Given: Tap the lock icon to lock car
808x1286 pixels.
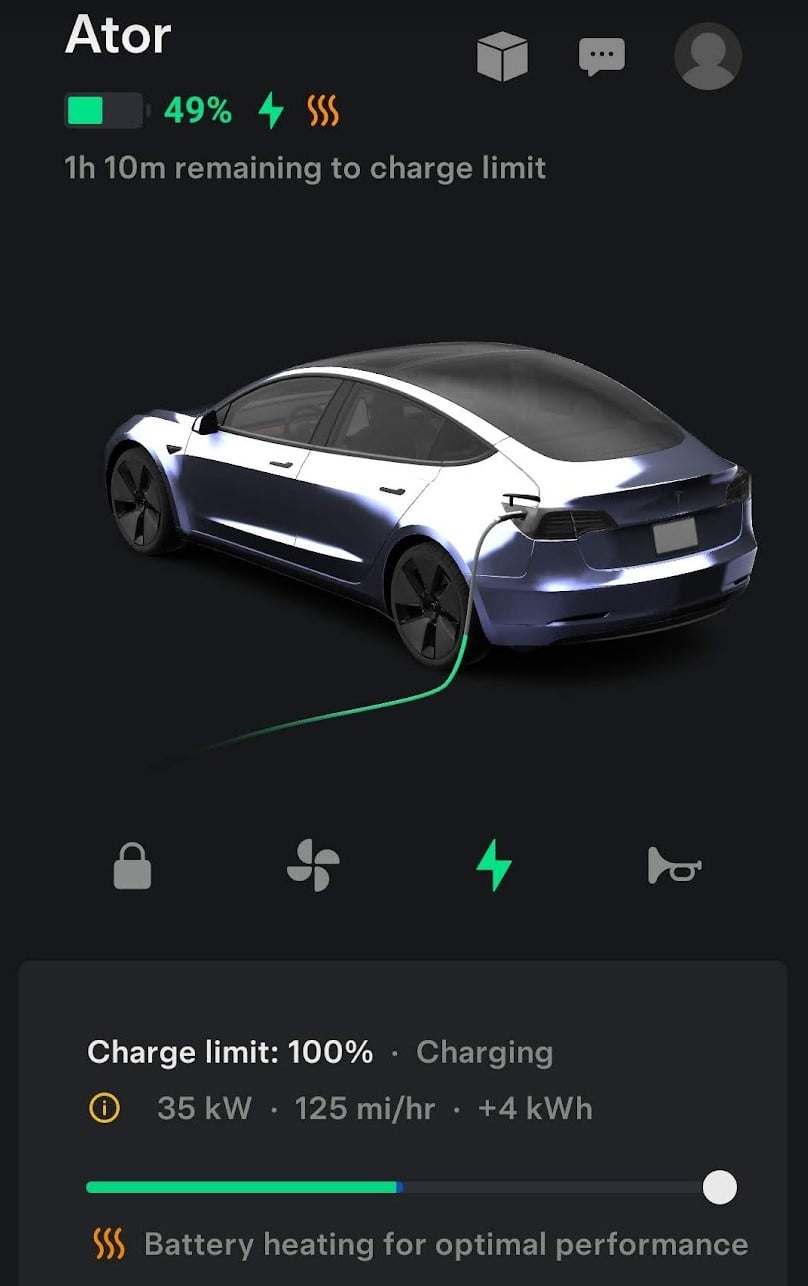Looking at the screenshot, I should coord(132,866).
